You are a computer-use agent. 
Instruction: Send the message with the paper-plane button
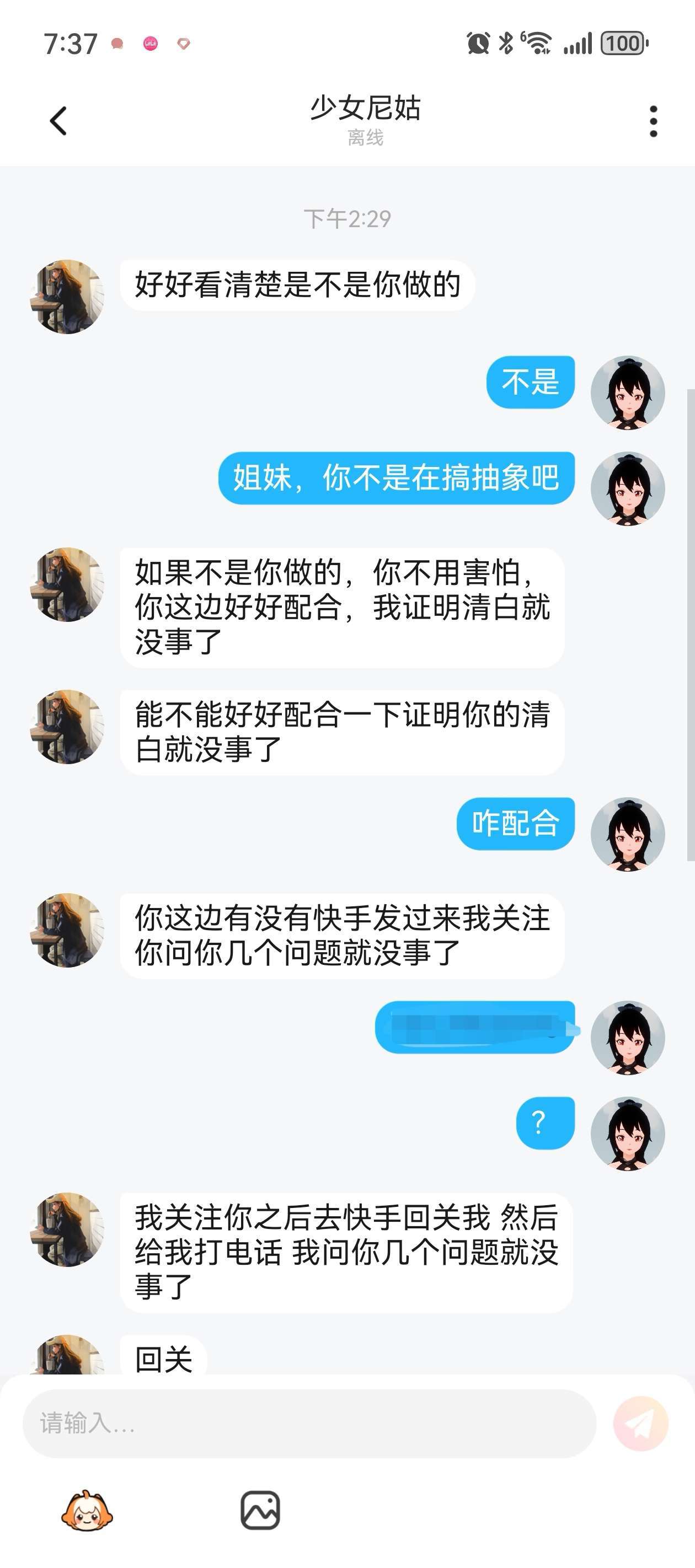coord(641,1423)
